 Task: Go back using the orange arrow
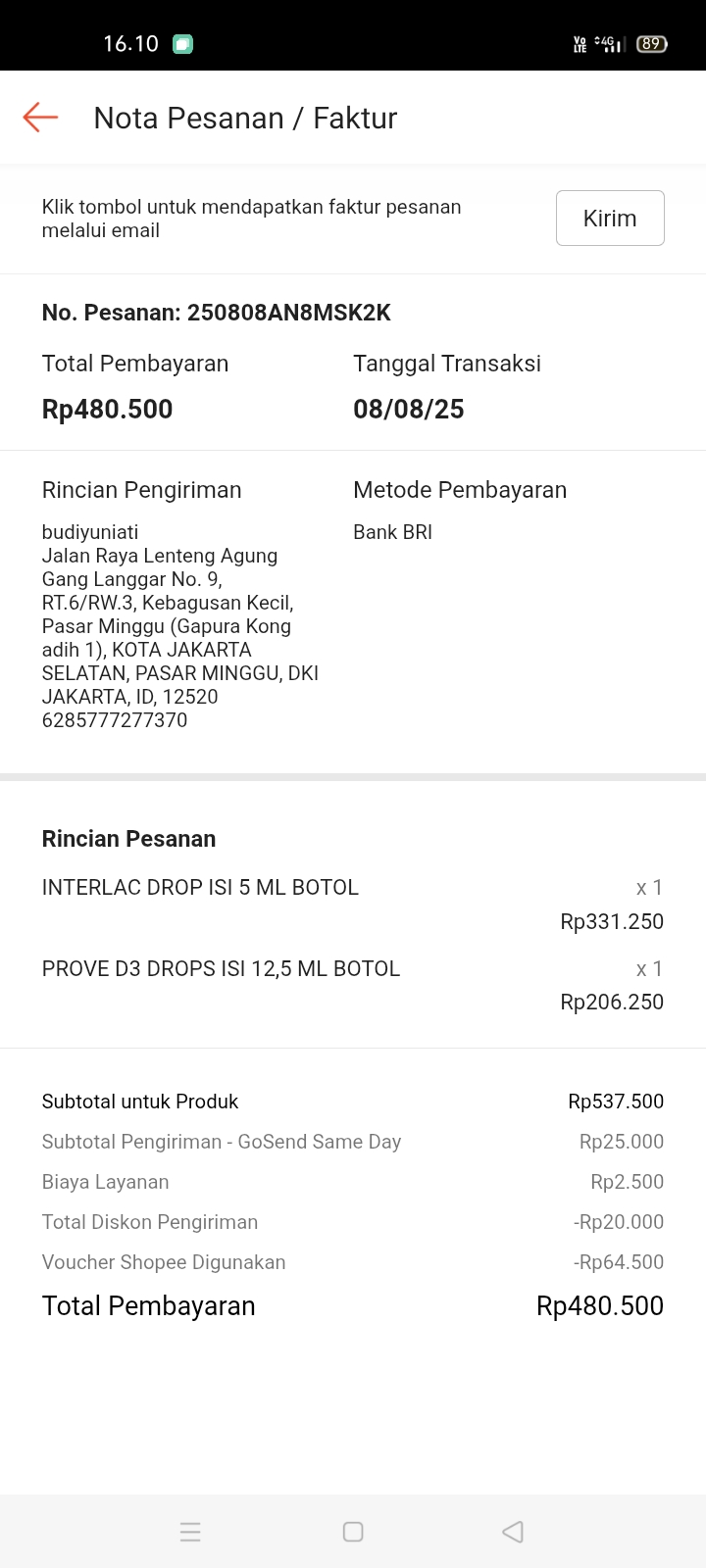coord(40,118)
